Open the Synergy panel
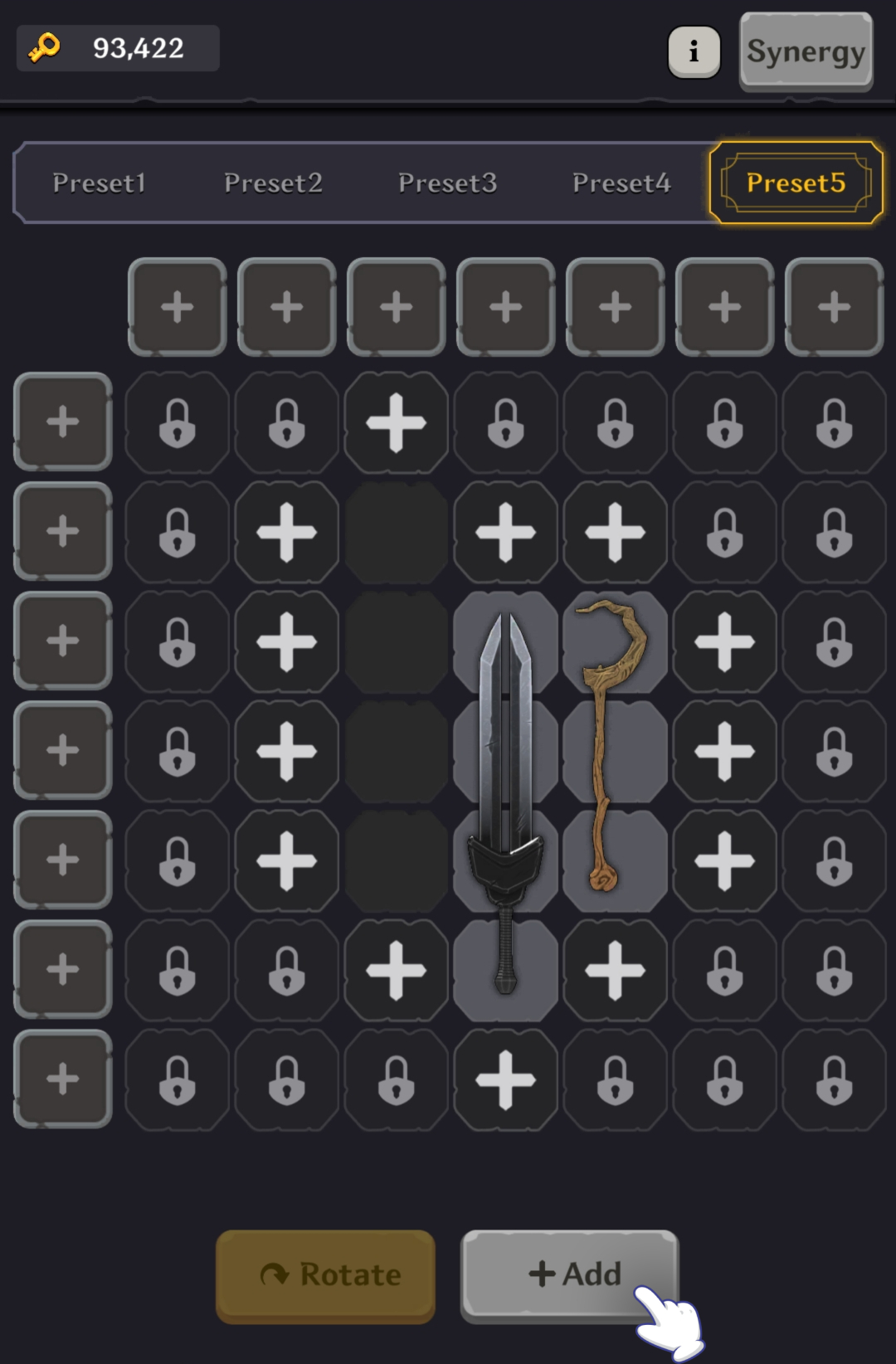Viewport: 896px width, 1364px height. pos(806,52)
